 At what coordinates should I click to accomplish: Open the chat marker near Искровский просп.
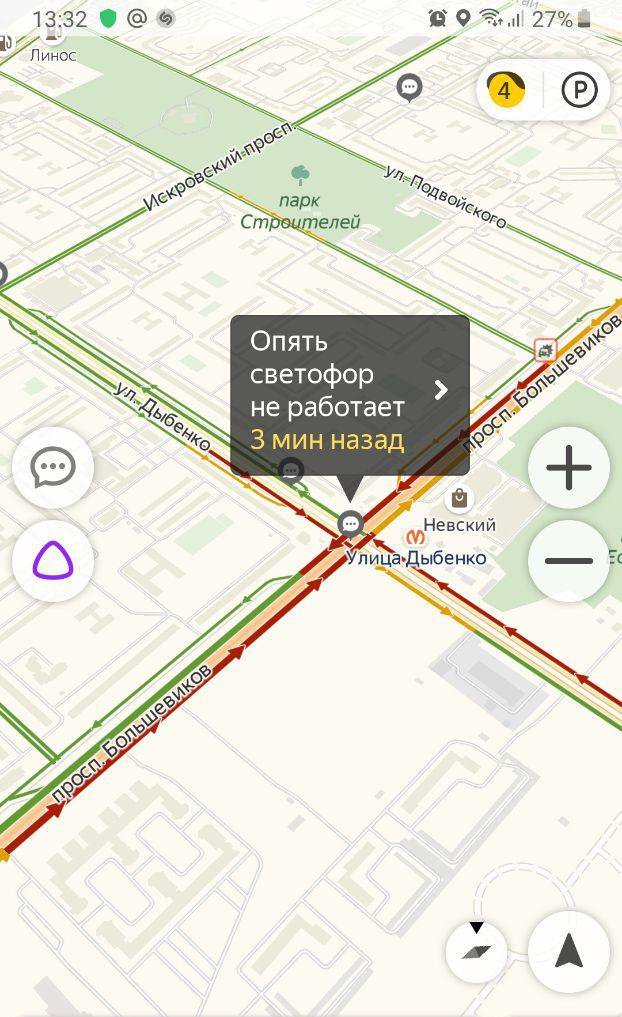pos(409,88)
